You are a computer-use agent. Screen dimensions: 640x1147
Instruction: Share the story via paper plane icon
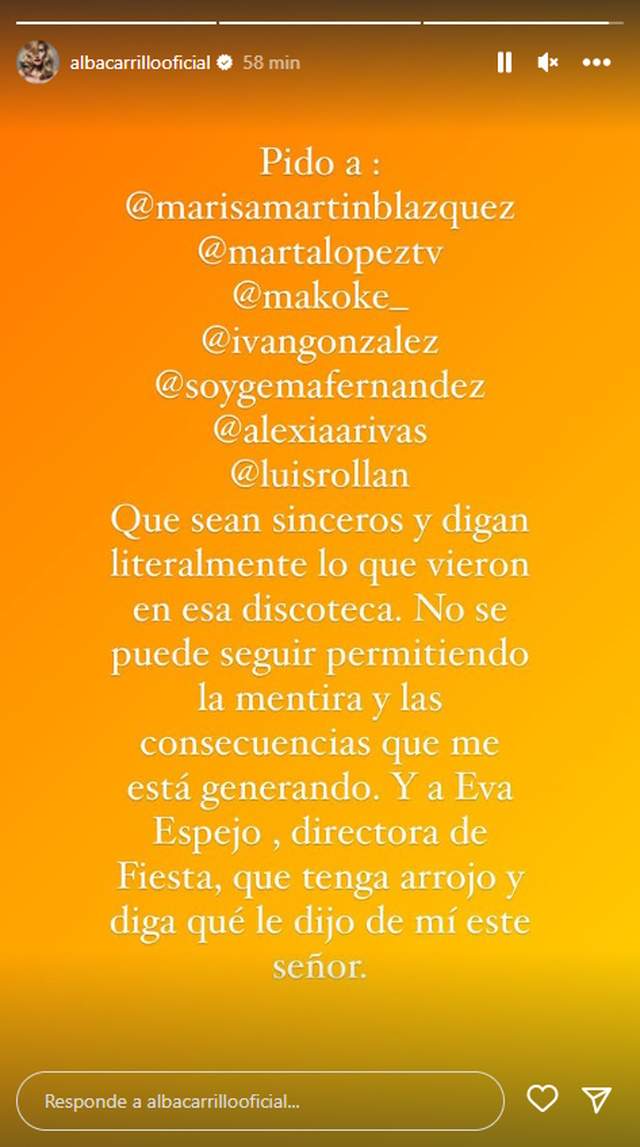click(x=597, y=1100)
